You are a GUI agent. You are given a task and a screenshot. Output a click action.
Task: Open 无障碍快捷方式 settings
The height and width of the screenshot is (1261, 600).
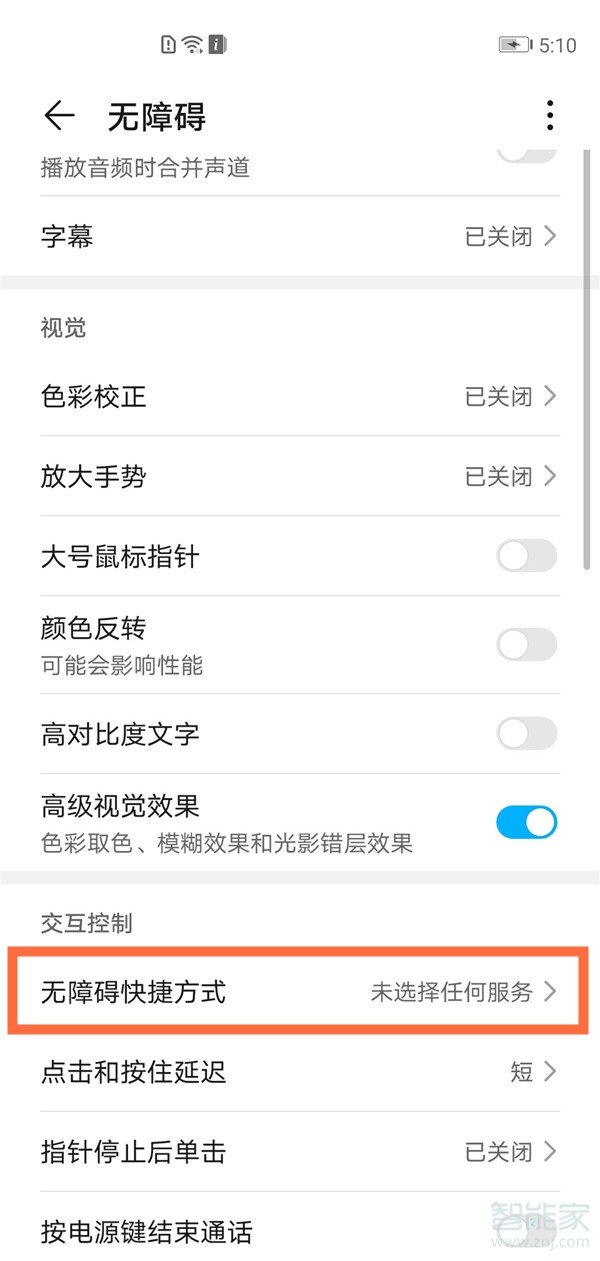coord(298,992)
